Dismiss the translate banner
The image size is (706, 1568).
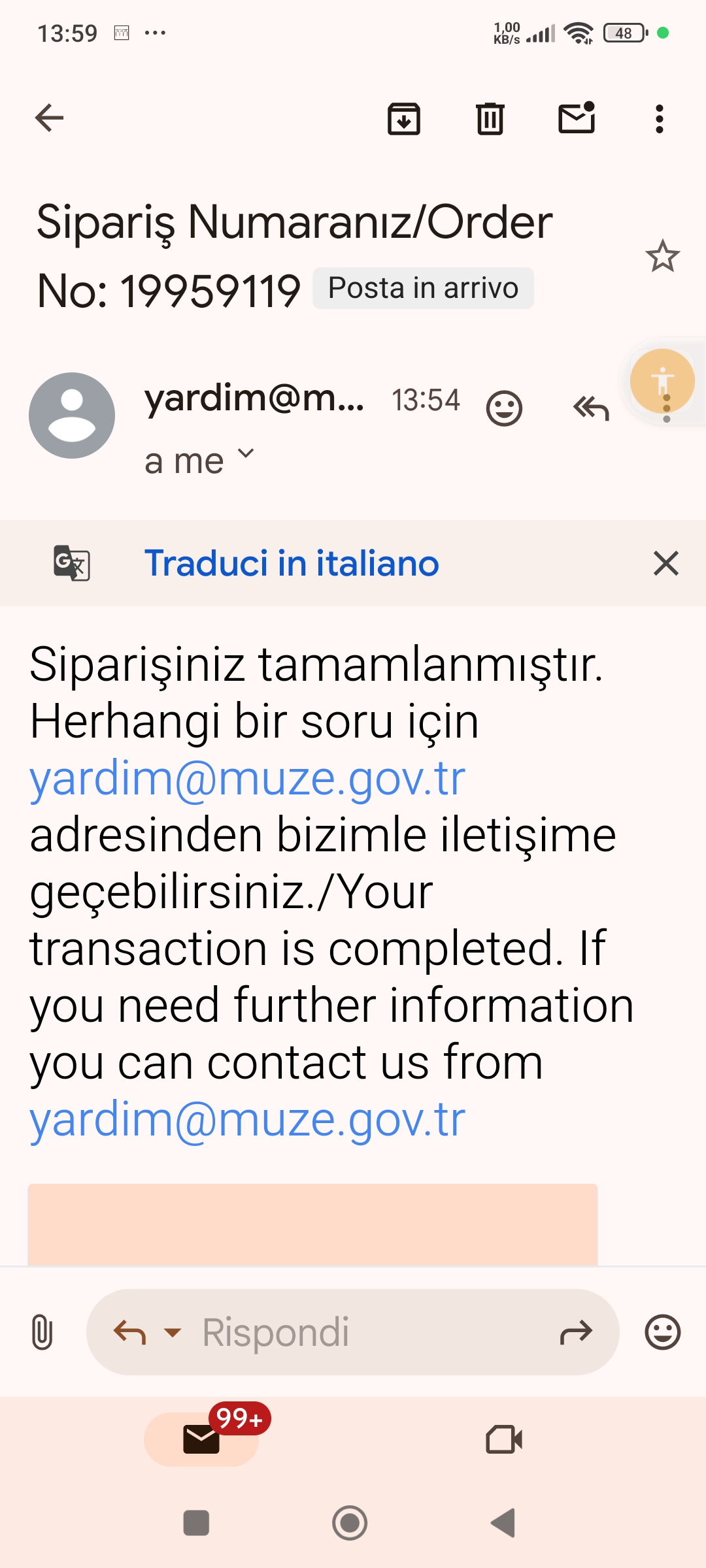(666, 563)
